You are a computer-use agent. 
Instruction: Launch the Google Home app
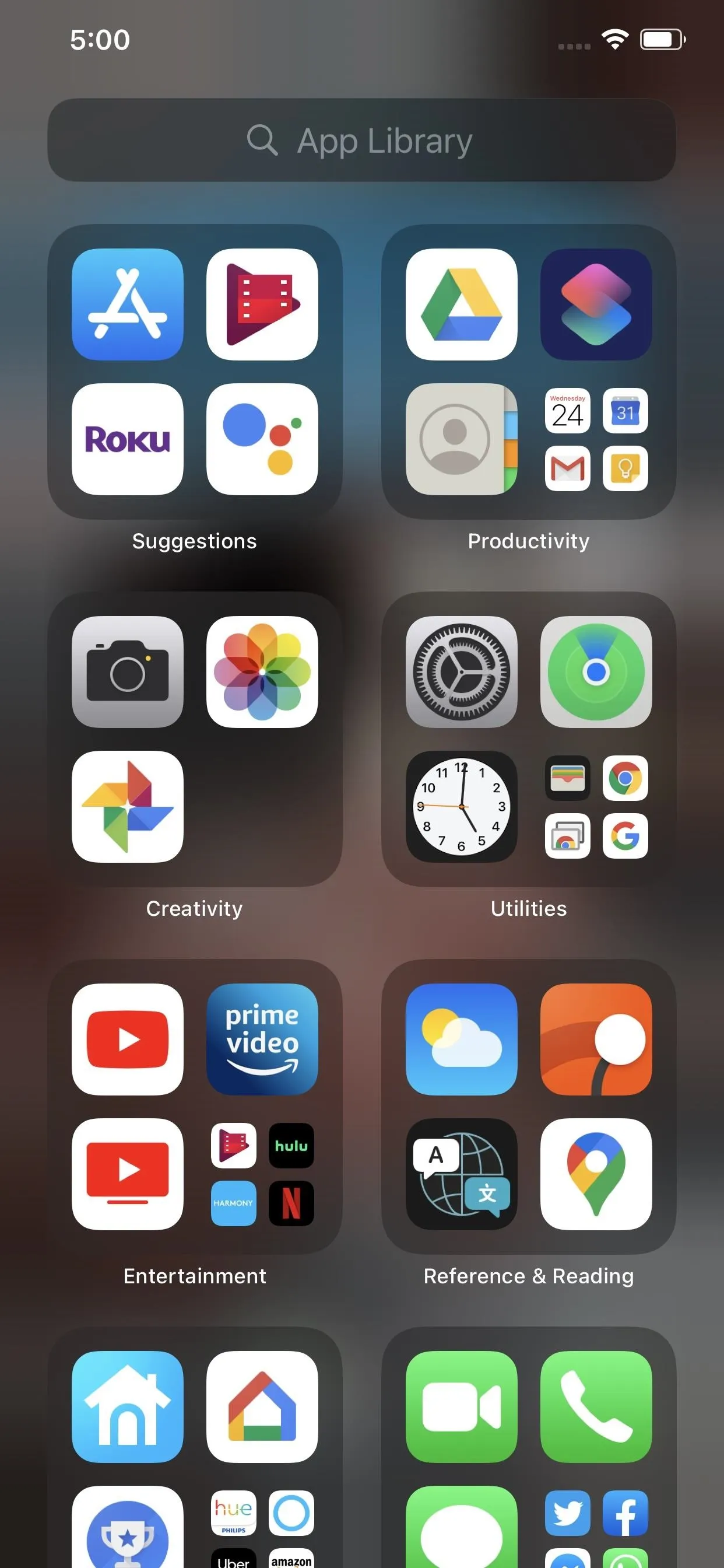(x=262, y=1406)
